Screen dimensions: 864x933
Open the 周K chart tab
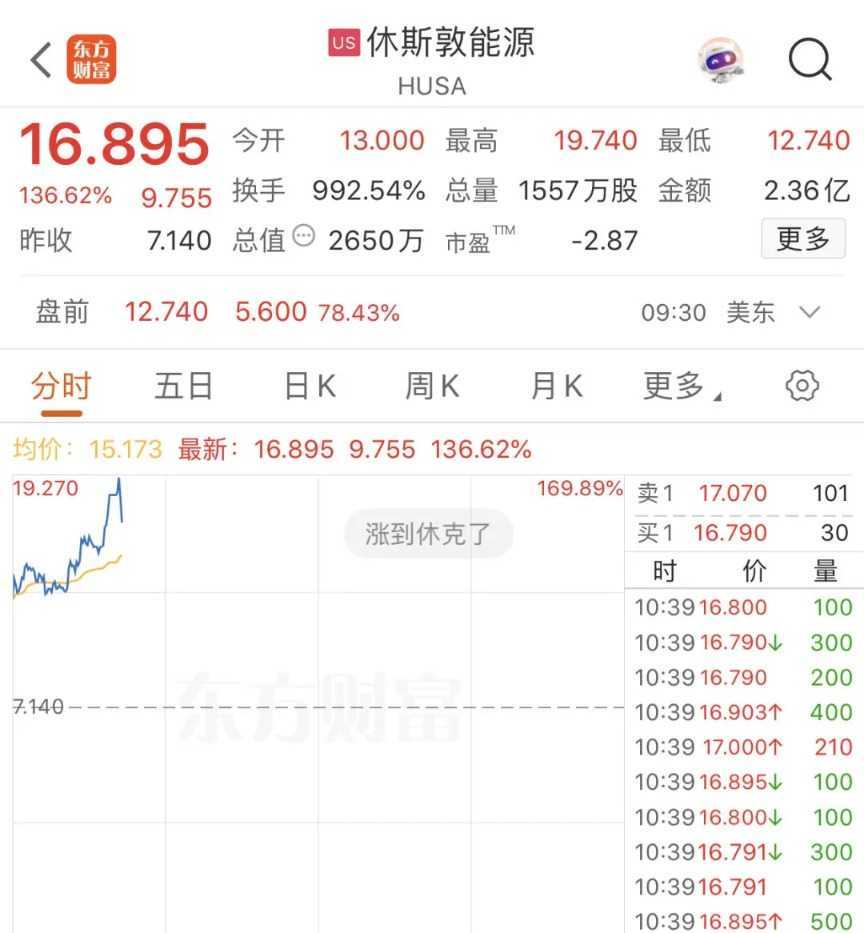click(431, 386)
